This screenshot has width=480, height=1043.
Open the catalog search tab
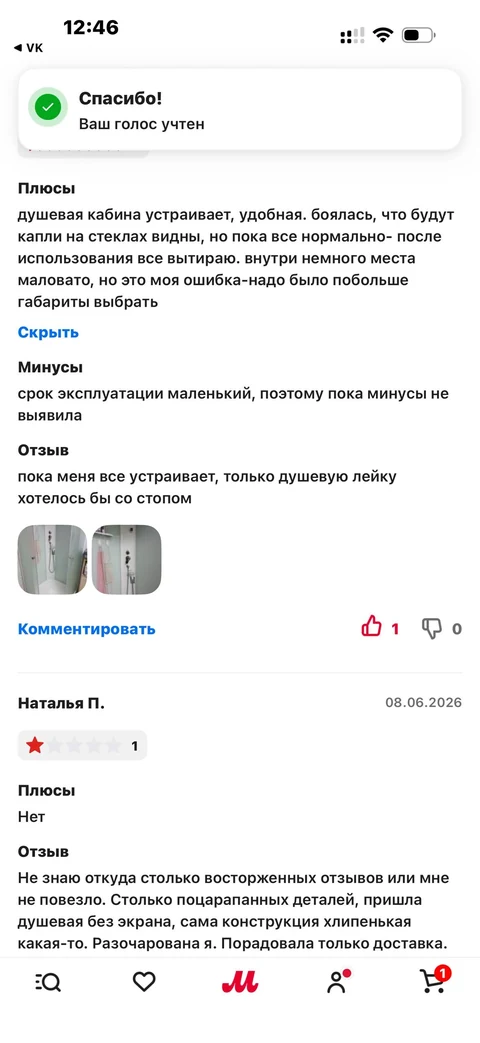click(48, 982)
